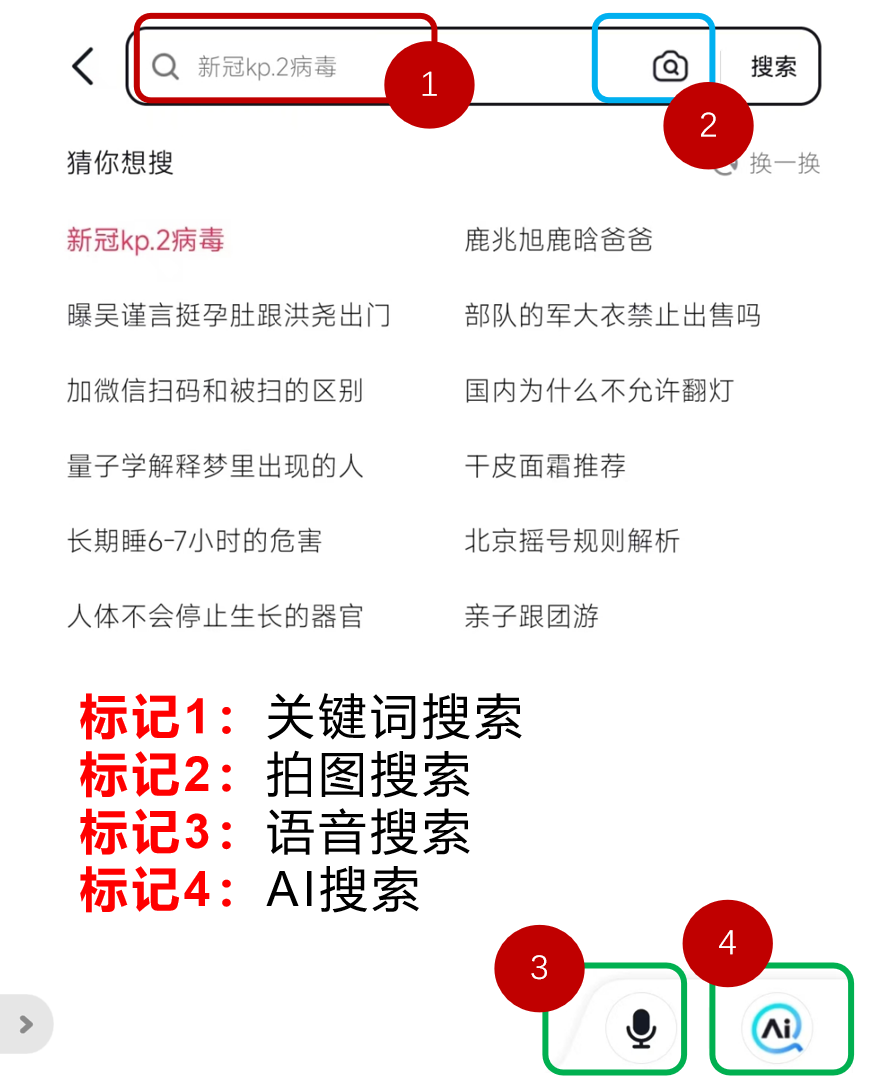Search 加微信扫码和被扫的区别
The image size is (874, 1080).
click(214, 391)
